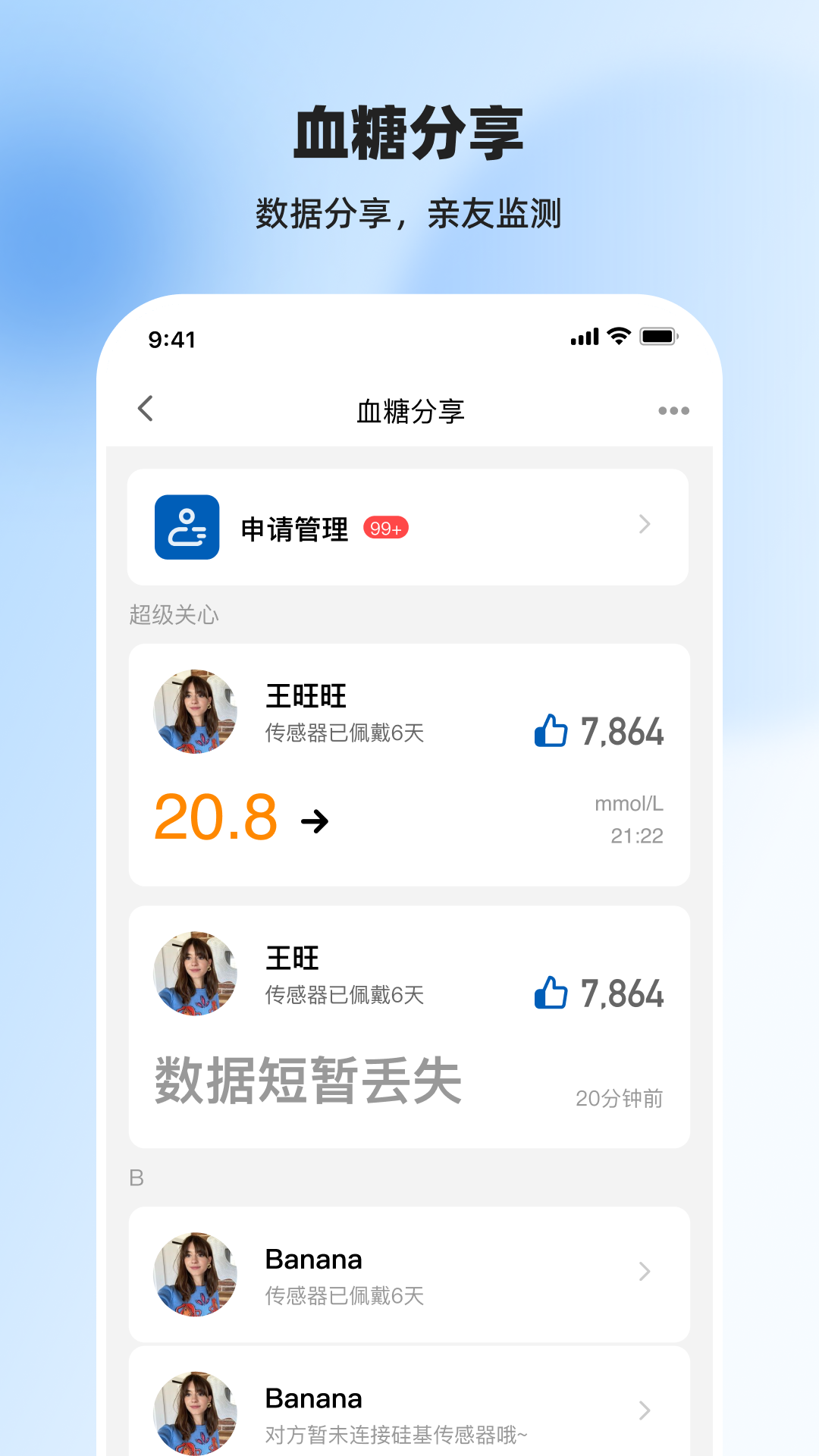Click the 99+ notification badge

click(386, 529)
